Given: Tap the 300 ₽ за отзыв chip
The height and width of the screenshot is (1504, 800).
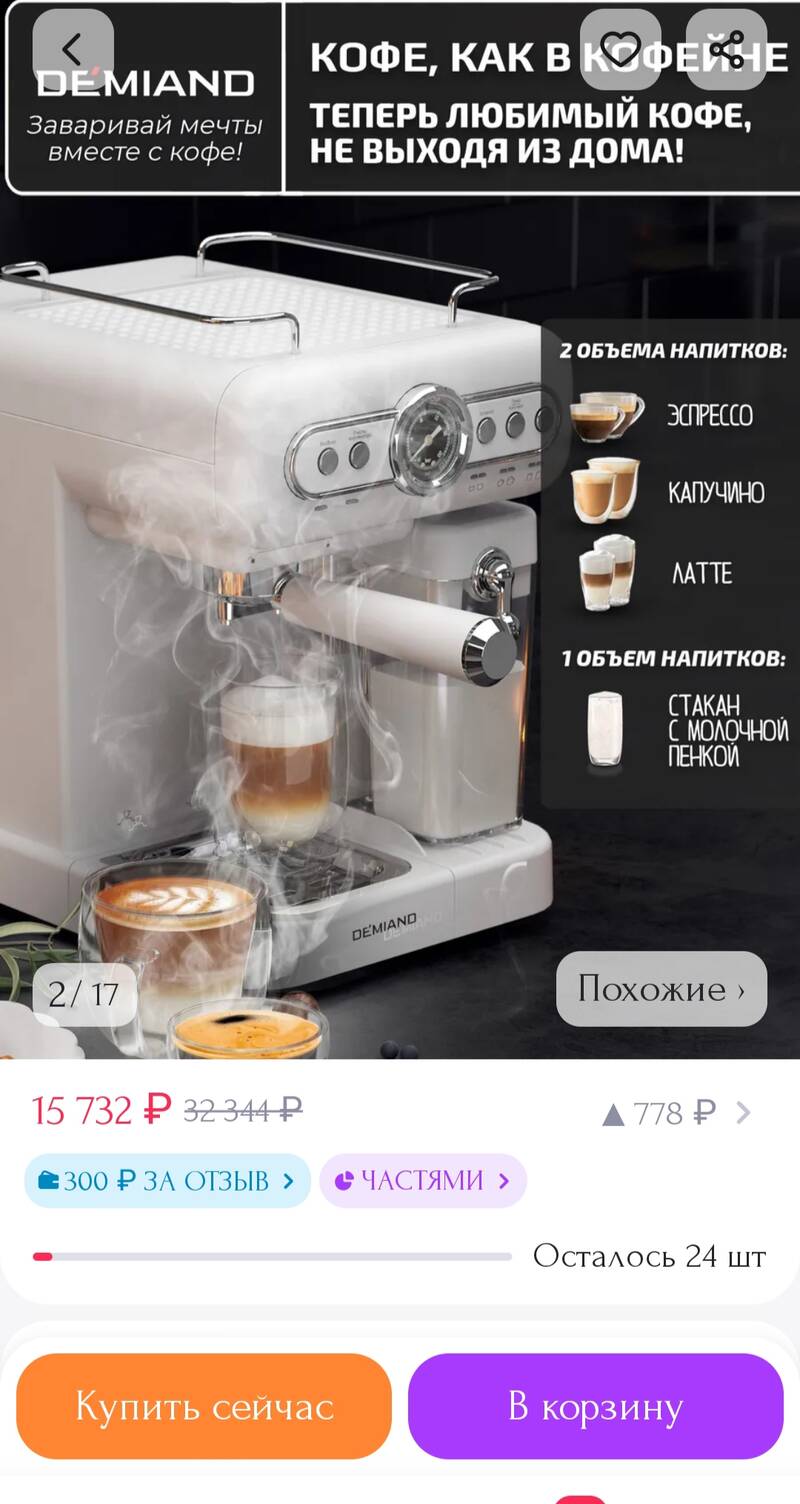Looking at the screenshot, I should 167,1181.
